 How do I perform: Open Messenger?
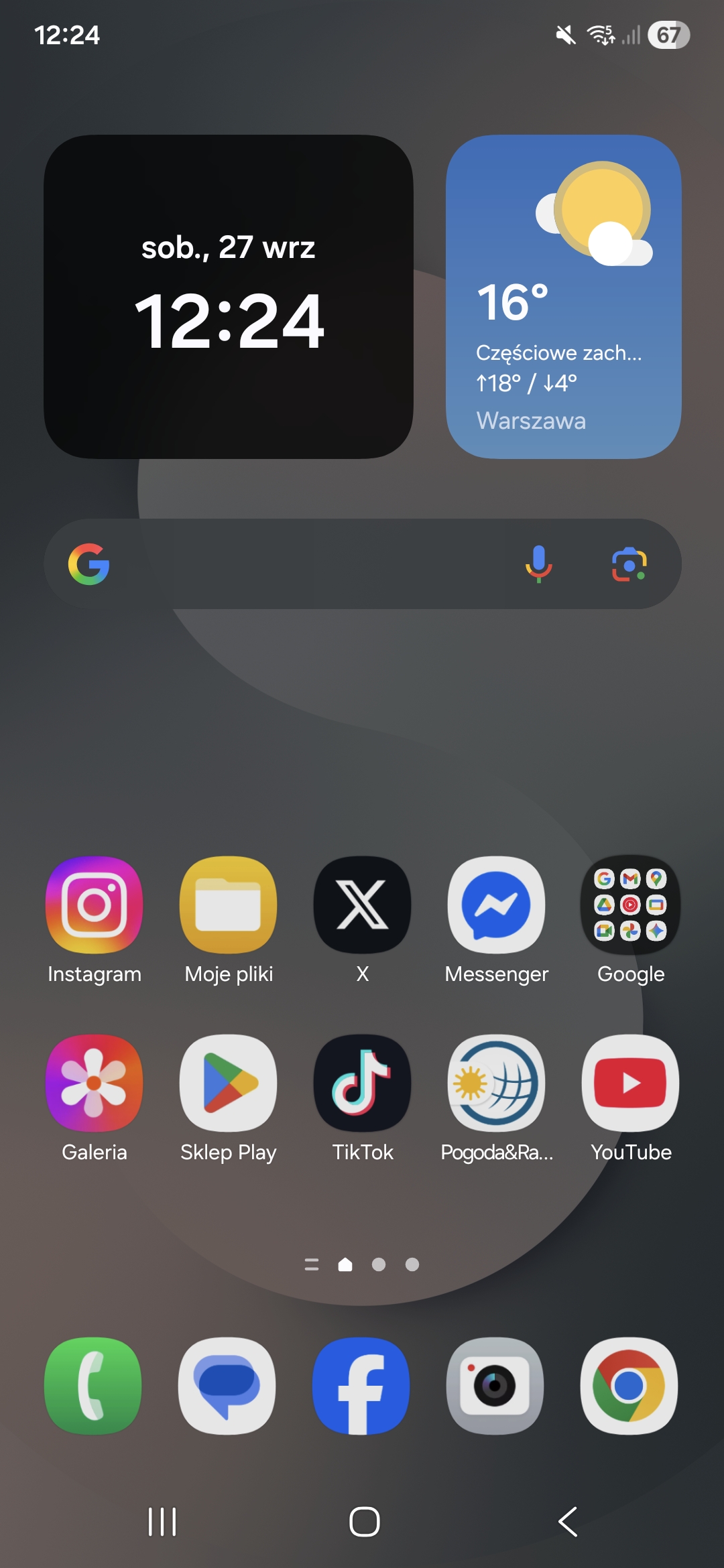click(496, 905)
